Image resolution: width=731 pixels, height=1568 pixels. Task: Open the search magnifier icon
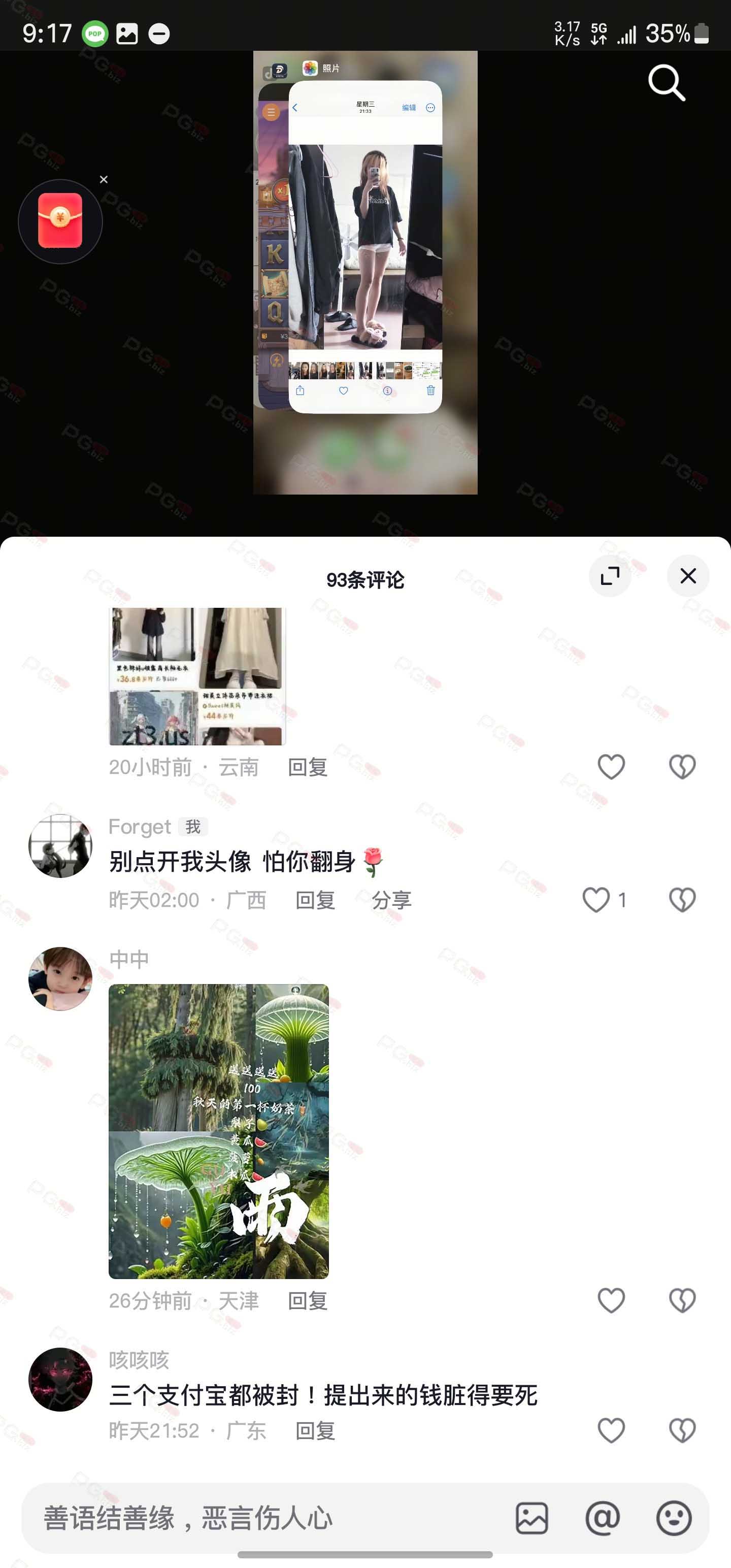coord(666,83)
